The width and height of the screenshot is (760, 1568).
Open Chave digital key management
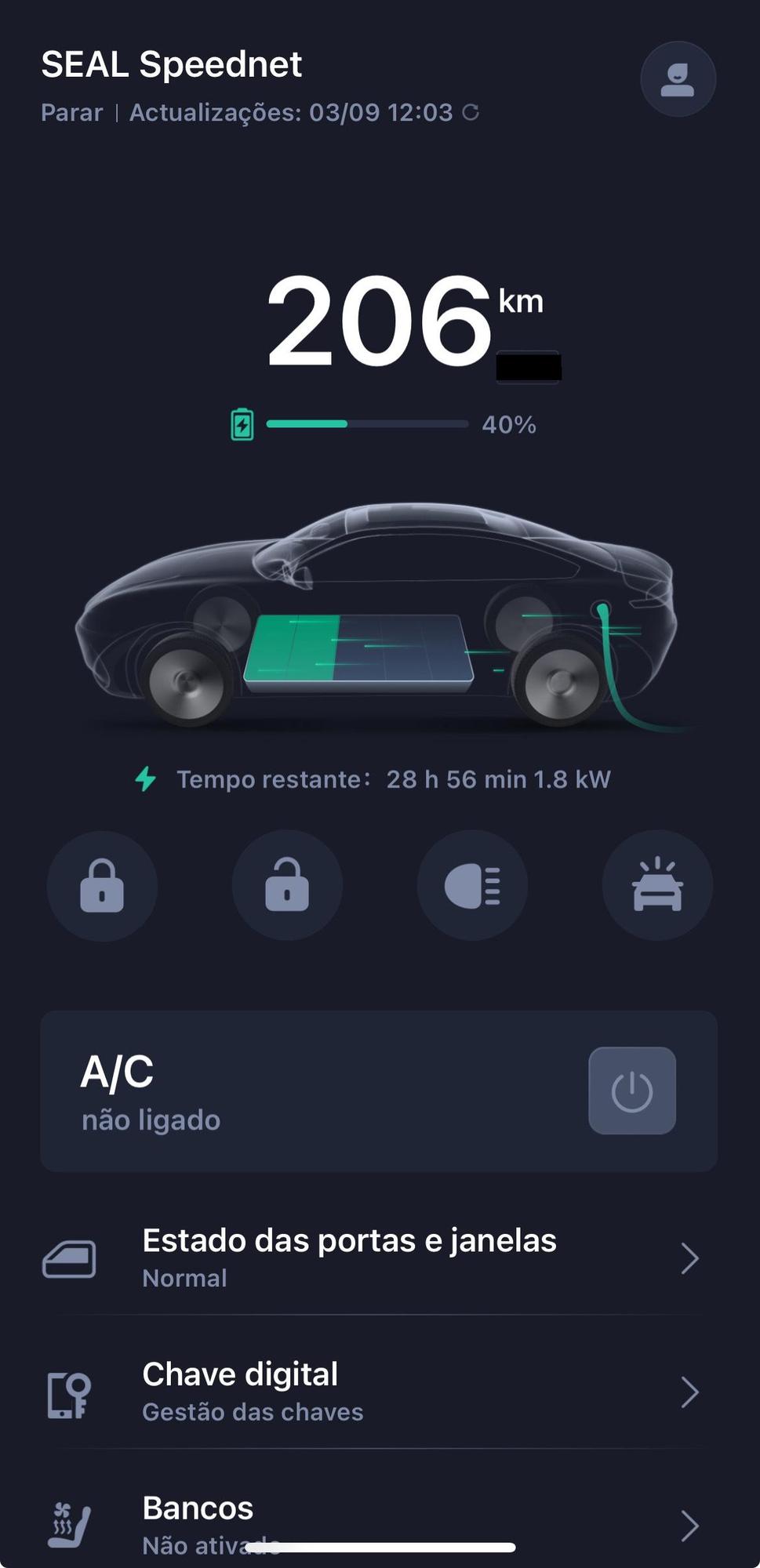379,1392
